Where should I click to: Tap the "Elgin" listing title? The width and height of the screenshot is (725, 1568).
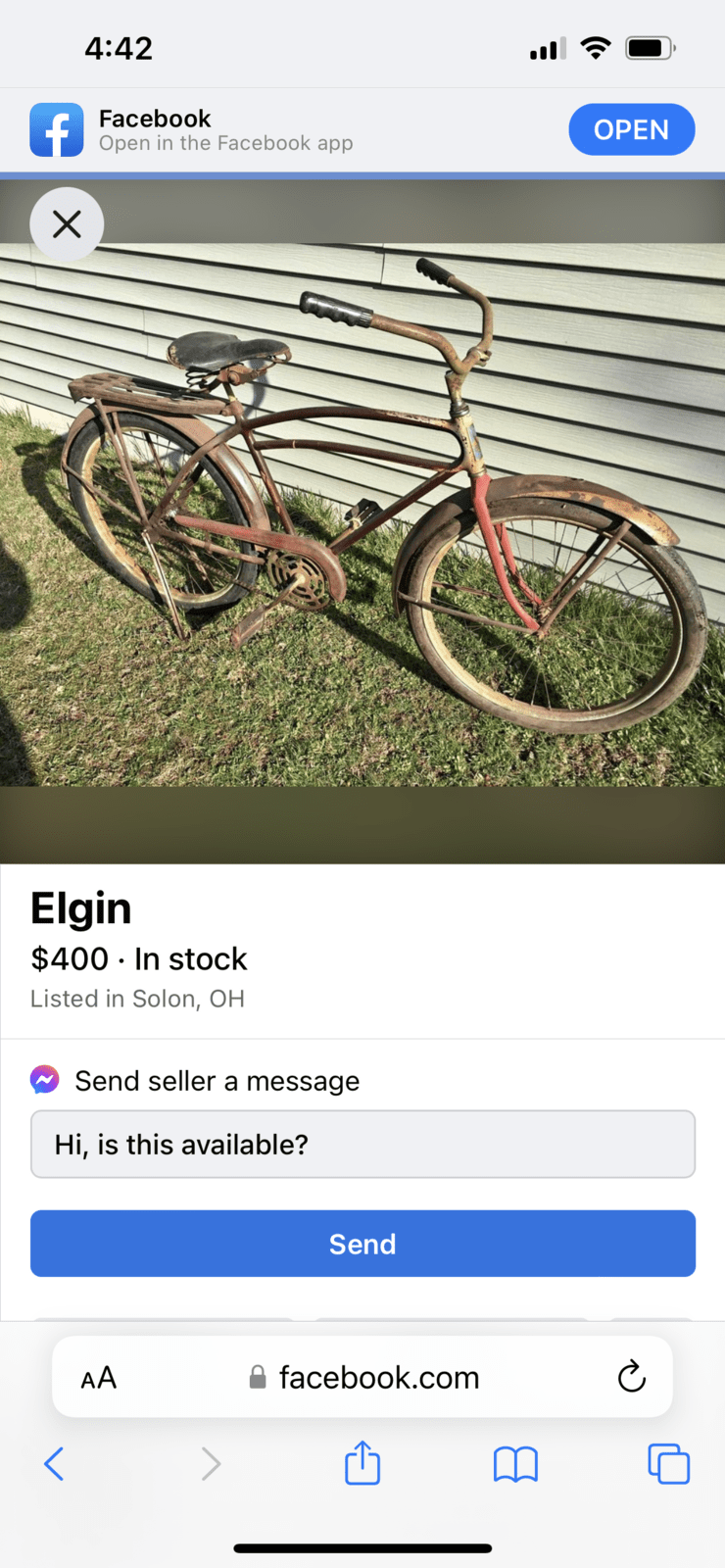point(81,908)
